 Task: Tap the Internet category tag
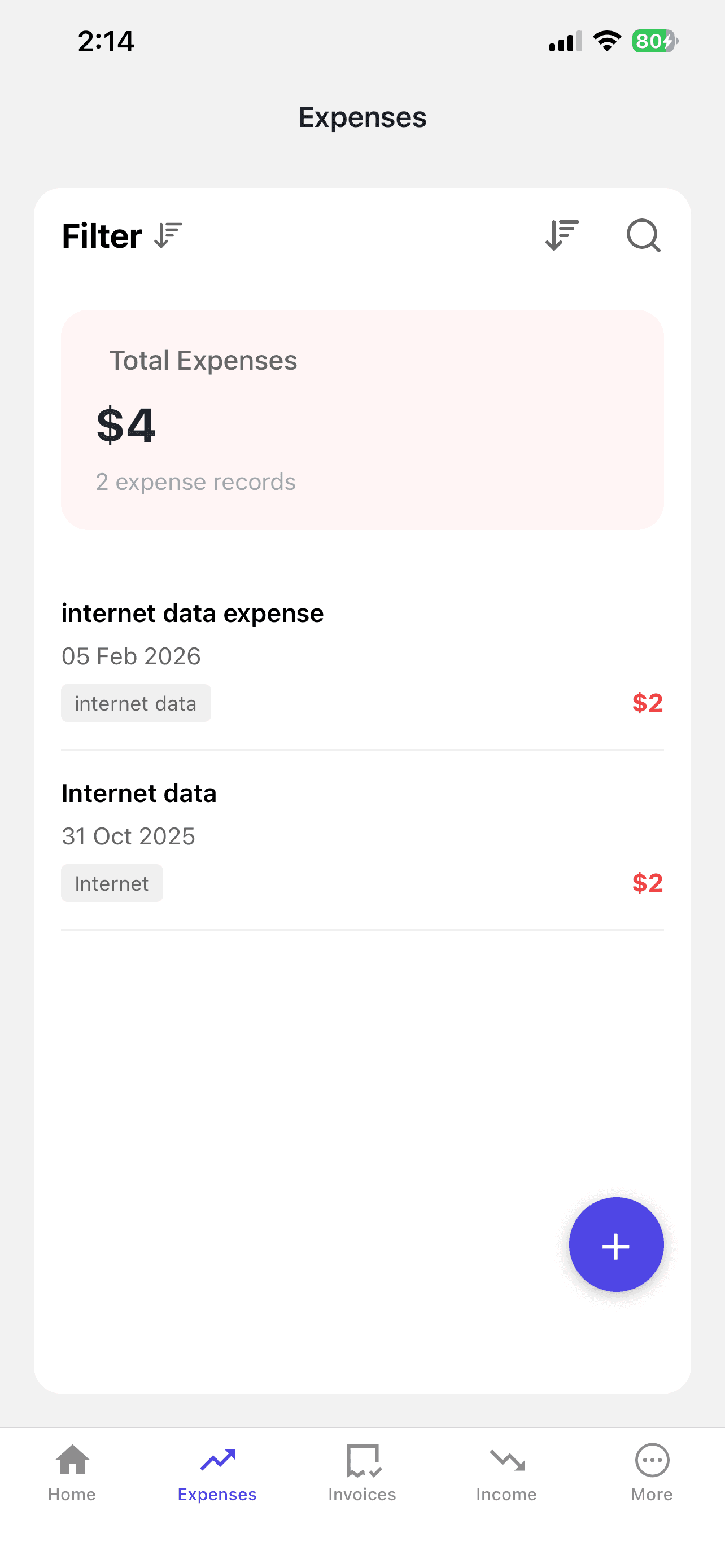(111, 883)
